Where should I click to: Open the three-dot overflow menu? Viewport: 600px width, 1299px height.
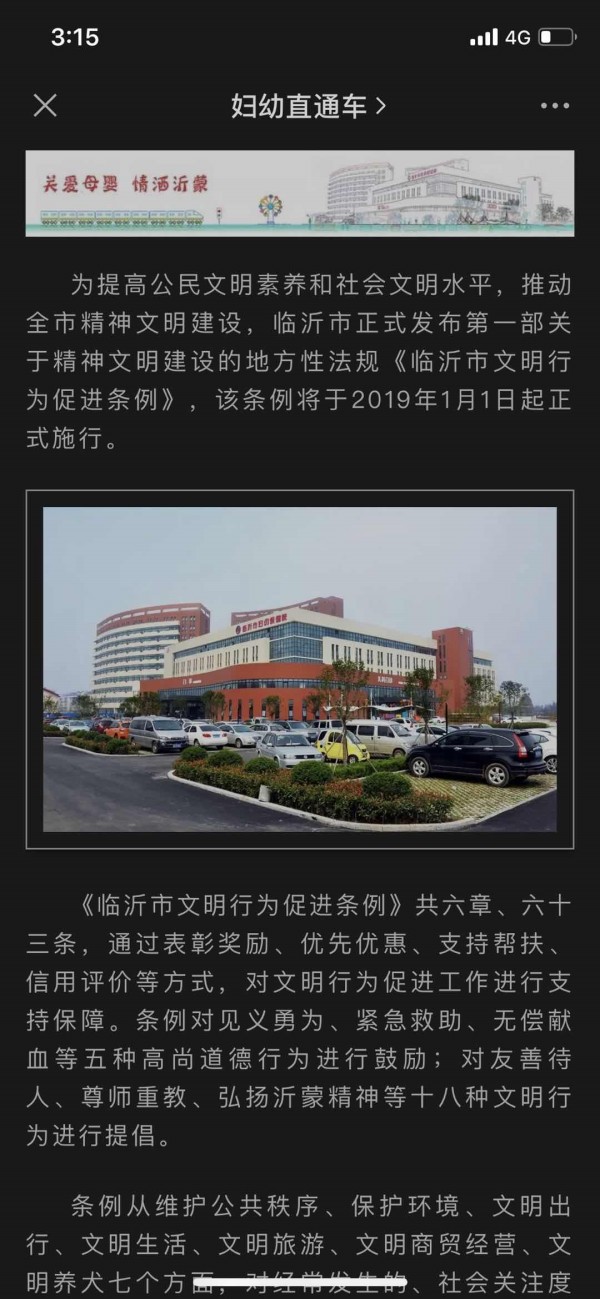554,106
